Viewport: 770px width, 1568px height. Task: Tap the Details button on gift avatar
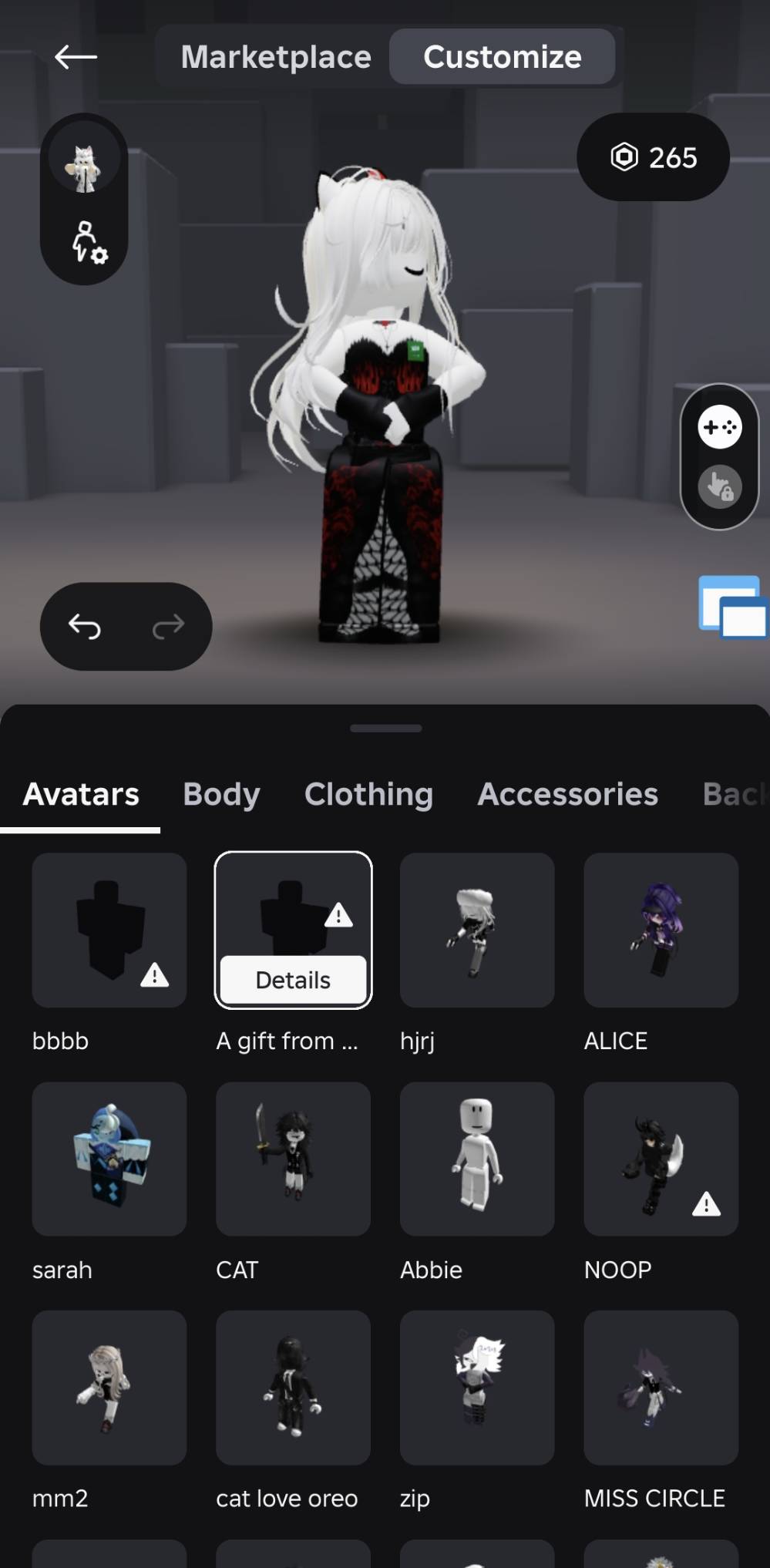click(293, 980)
